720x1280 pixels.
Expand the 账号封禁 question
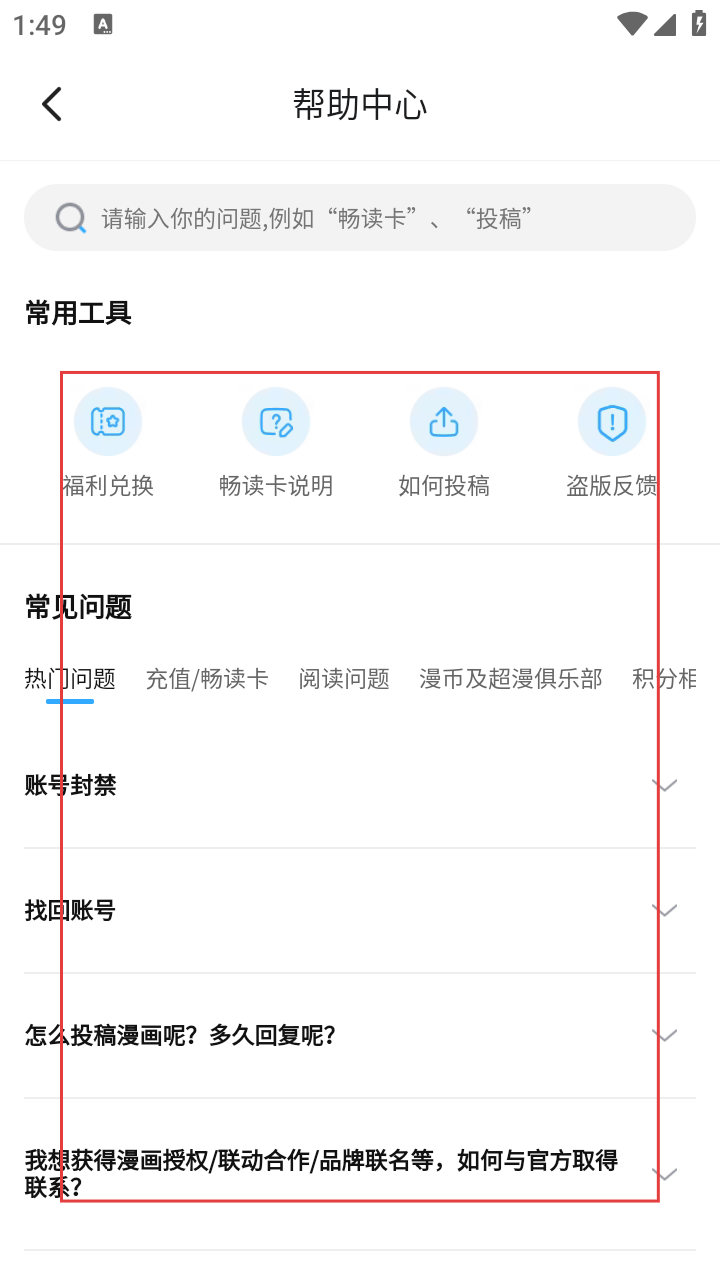[360, 786]
